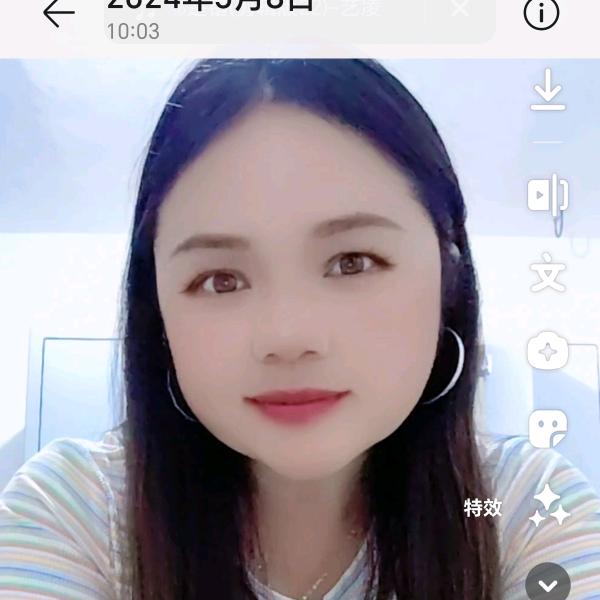Screen dimensions: 600x600
Task: Dismiss the overlay with the X
Action: (459, 10)
